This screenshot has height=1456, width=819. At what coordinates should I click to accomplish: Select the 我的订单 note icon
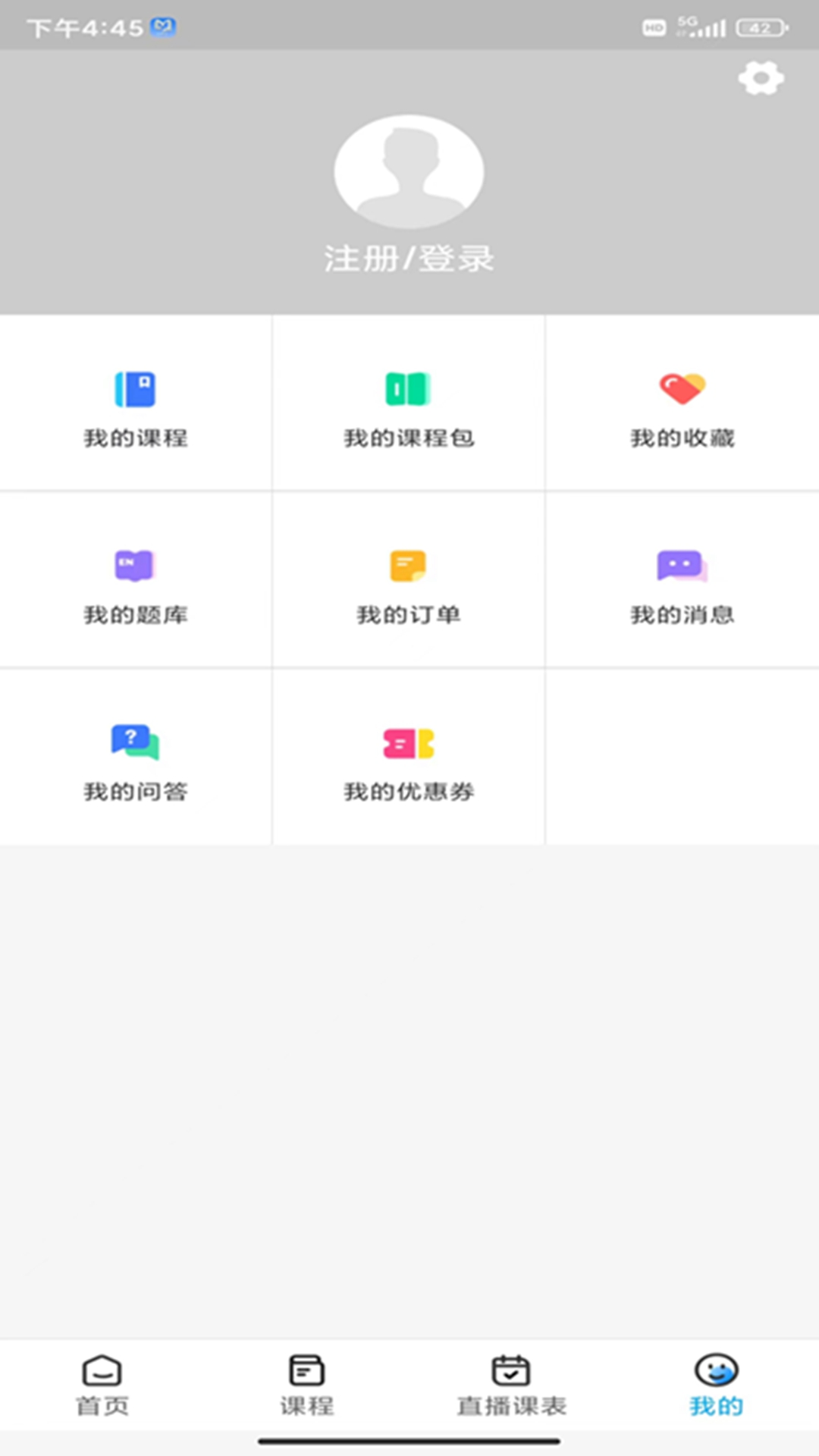407,566
